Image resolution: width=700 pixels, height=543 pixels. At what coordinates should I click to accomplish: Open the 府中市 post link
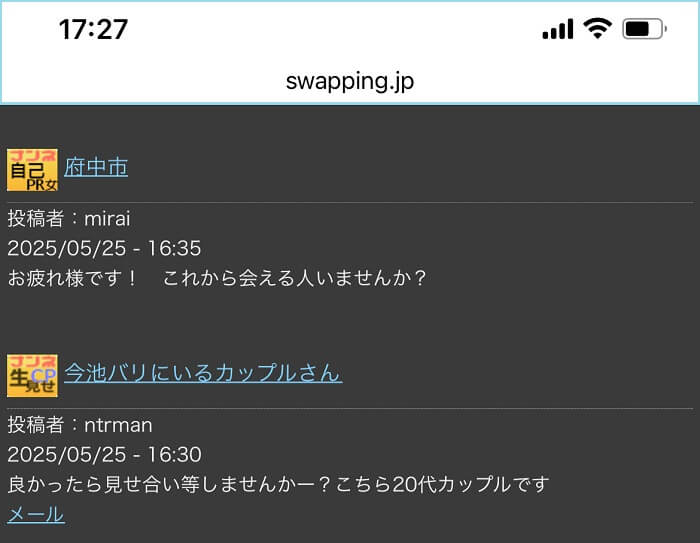(x=96, y=167)
